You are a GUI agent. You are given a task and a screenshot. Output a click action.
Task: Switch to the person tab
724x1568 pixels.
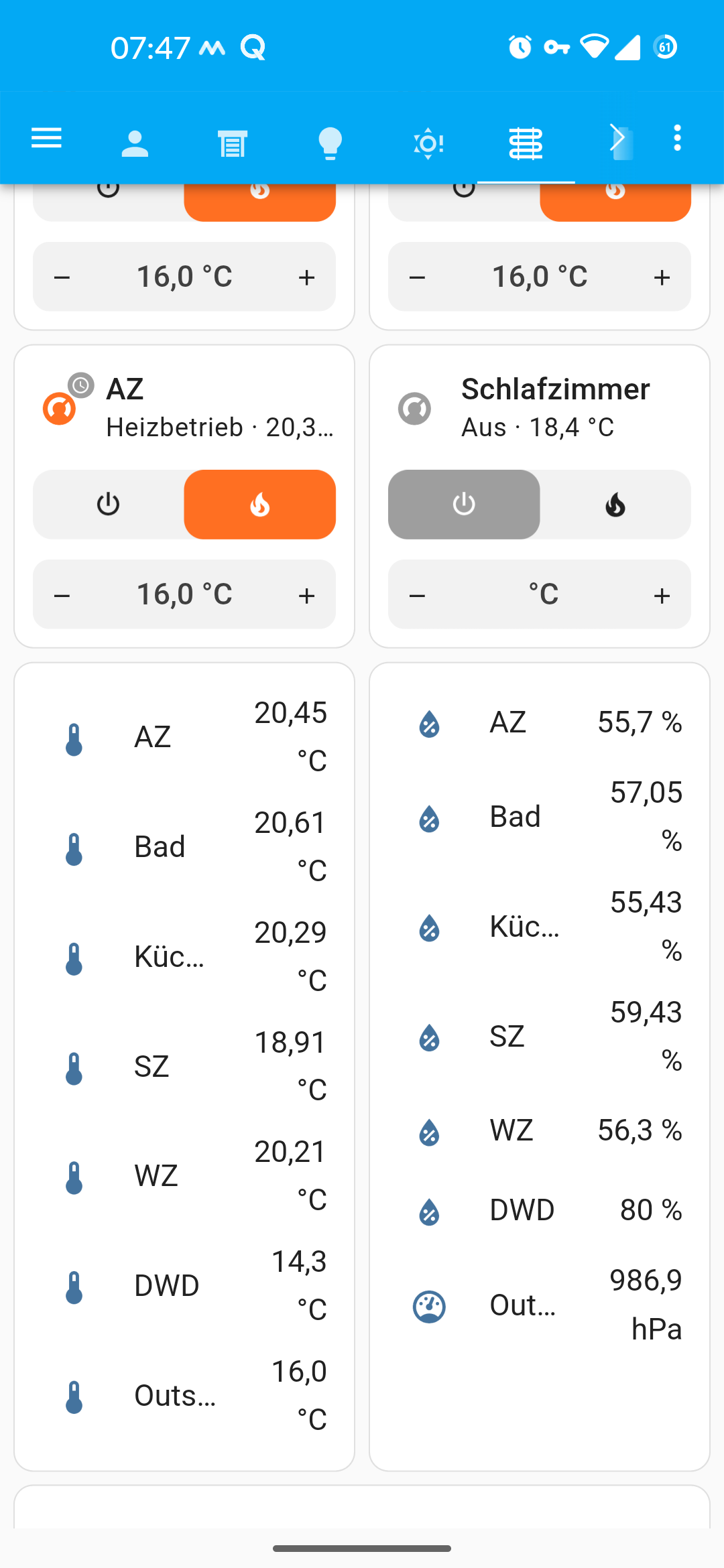pyautogui.click(x=135, y=143)
